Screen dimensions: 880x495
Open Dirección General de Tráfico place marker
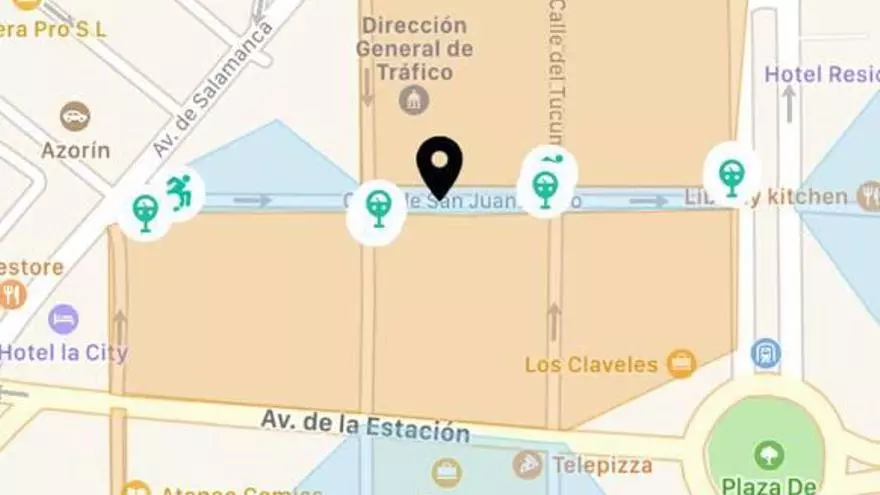(x=413, y=99)
